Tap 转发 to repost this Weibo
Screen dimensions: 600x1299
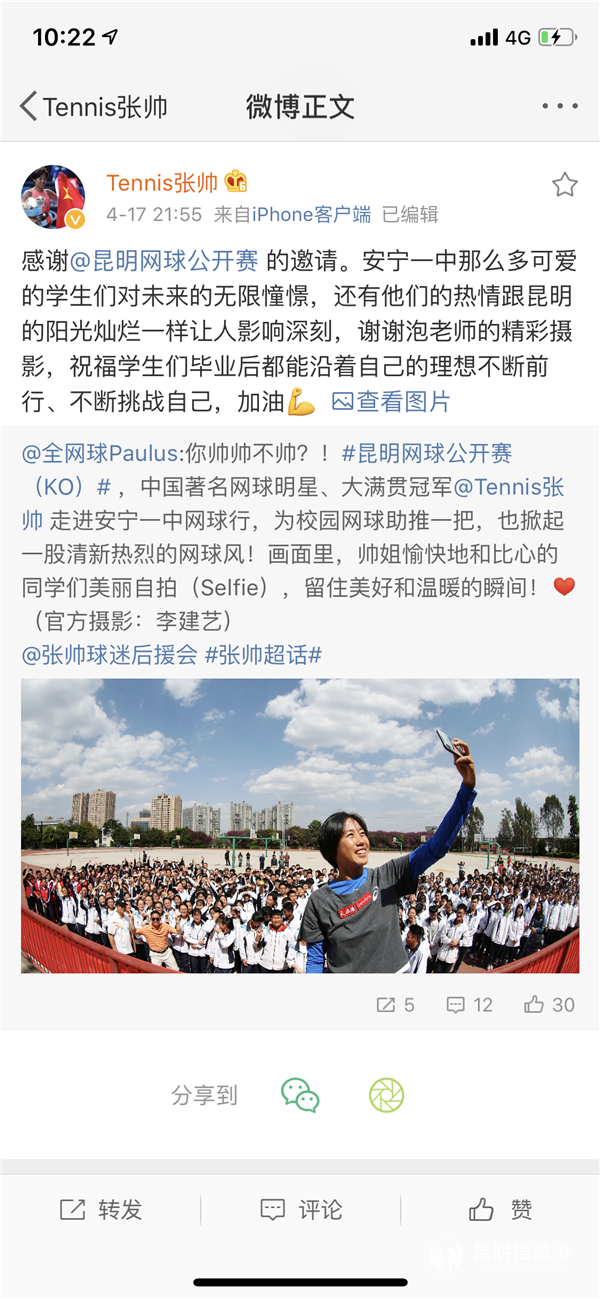(101, 1210)
